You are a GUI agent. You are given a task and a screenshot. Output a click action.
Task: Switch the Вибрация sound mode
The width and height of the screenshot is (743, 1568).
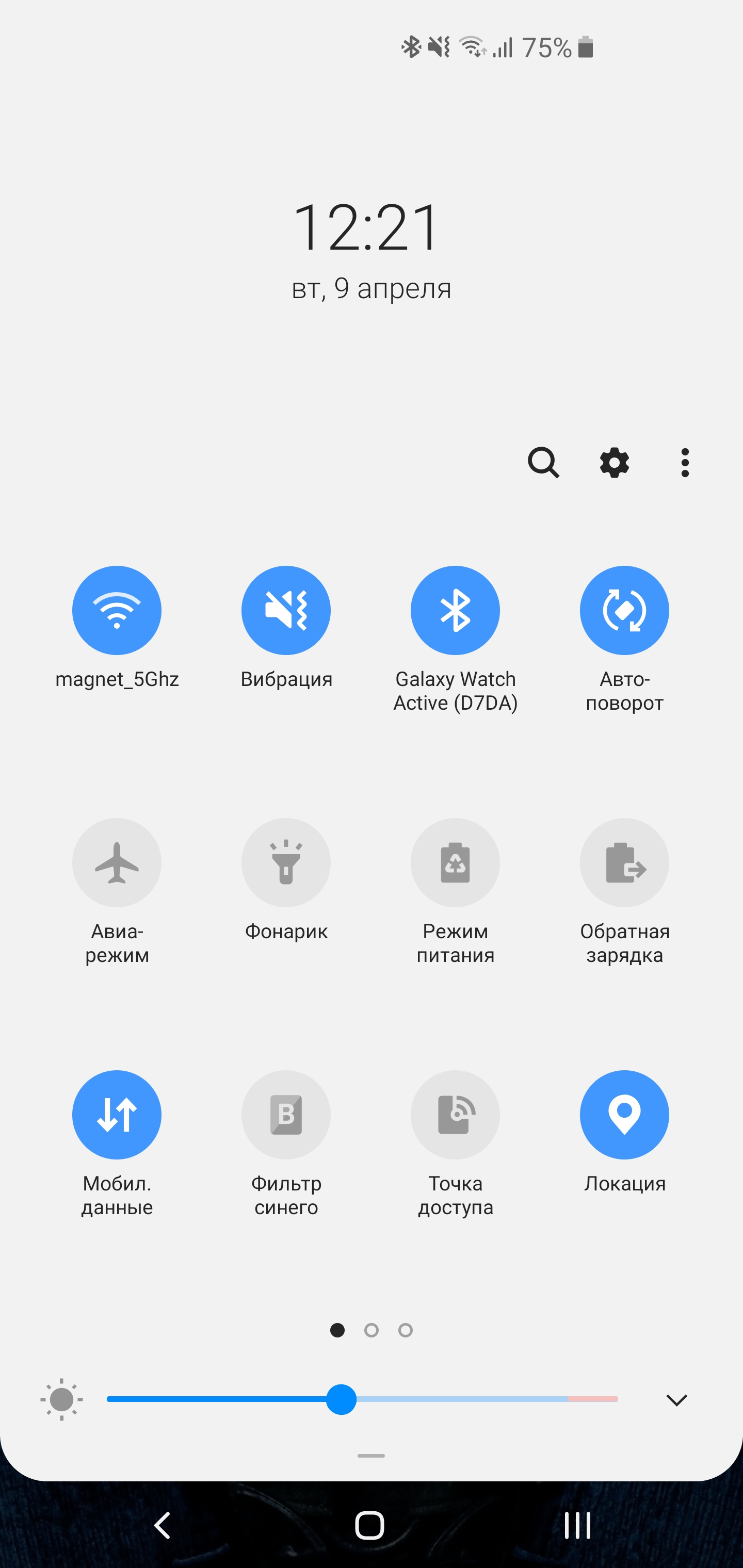286,610
